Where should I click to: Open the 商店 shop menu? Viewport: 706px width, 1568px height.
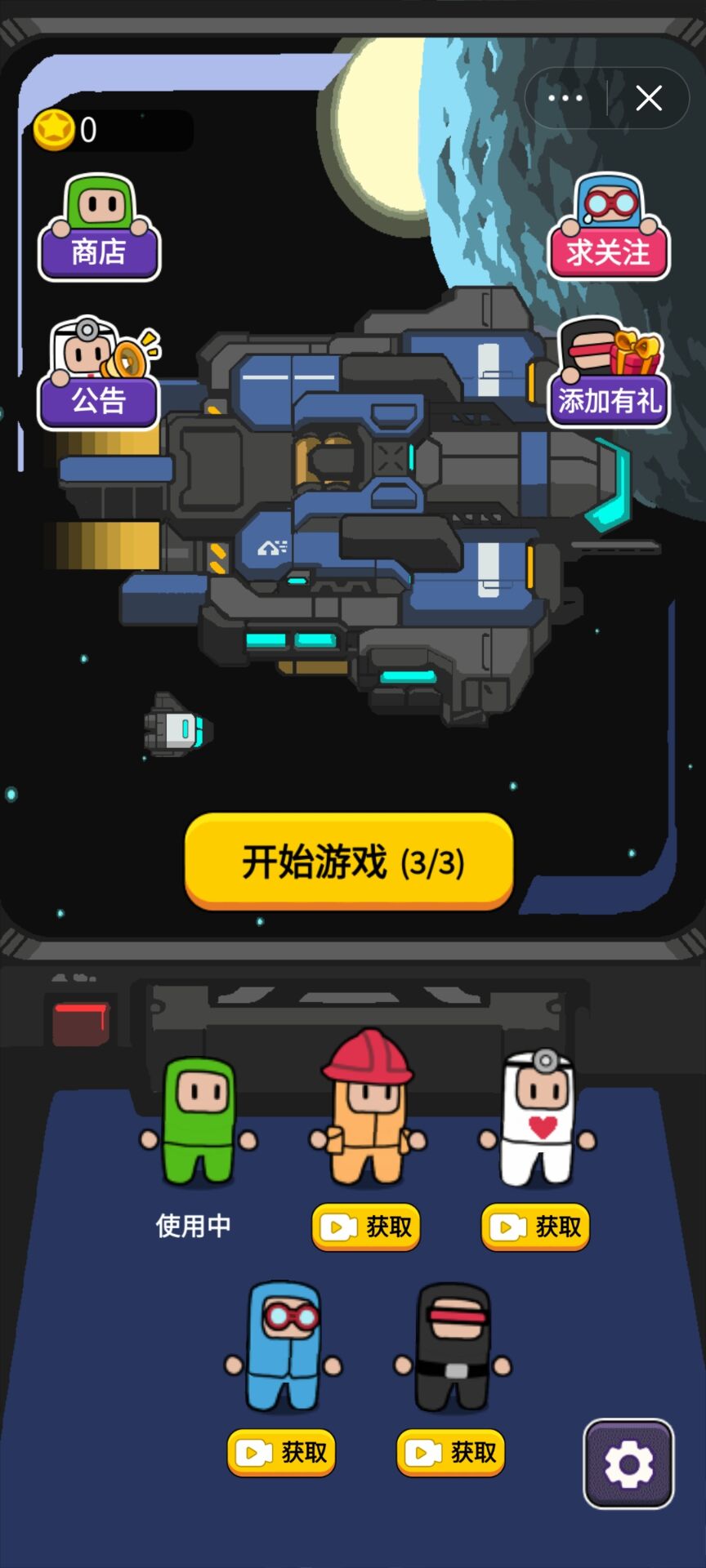click(x=98, y=252)
